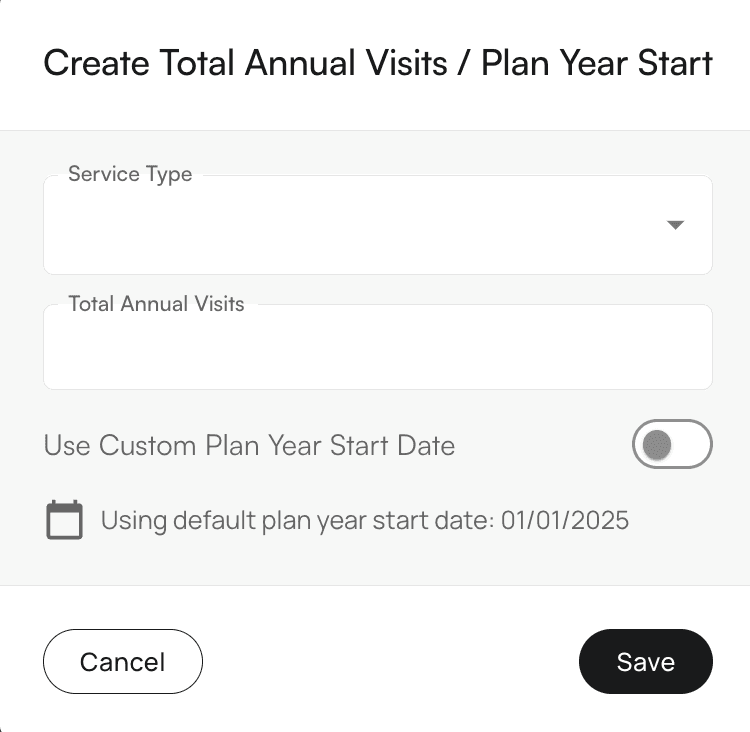Screen dimensions: 750x732
Task: Enable Use Custom Plan Year Start Date
Action: coord(671,445)
